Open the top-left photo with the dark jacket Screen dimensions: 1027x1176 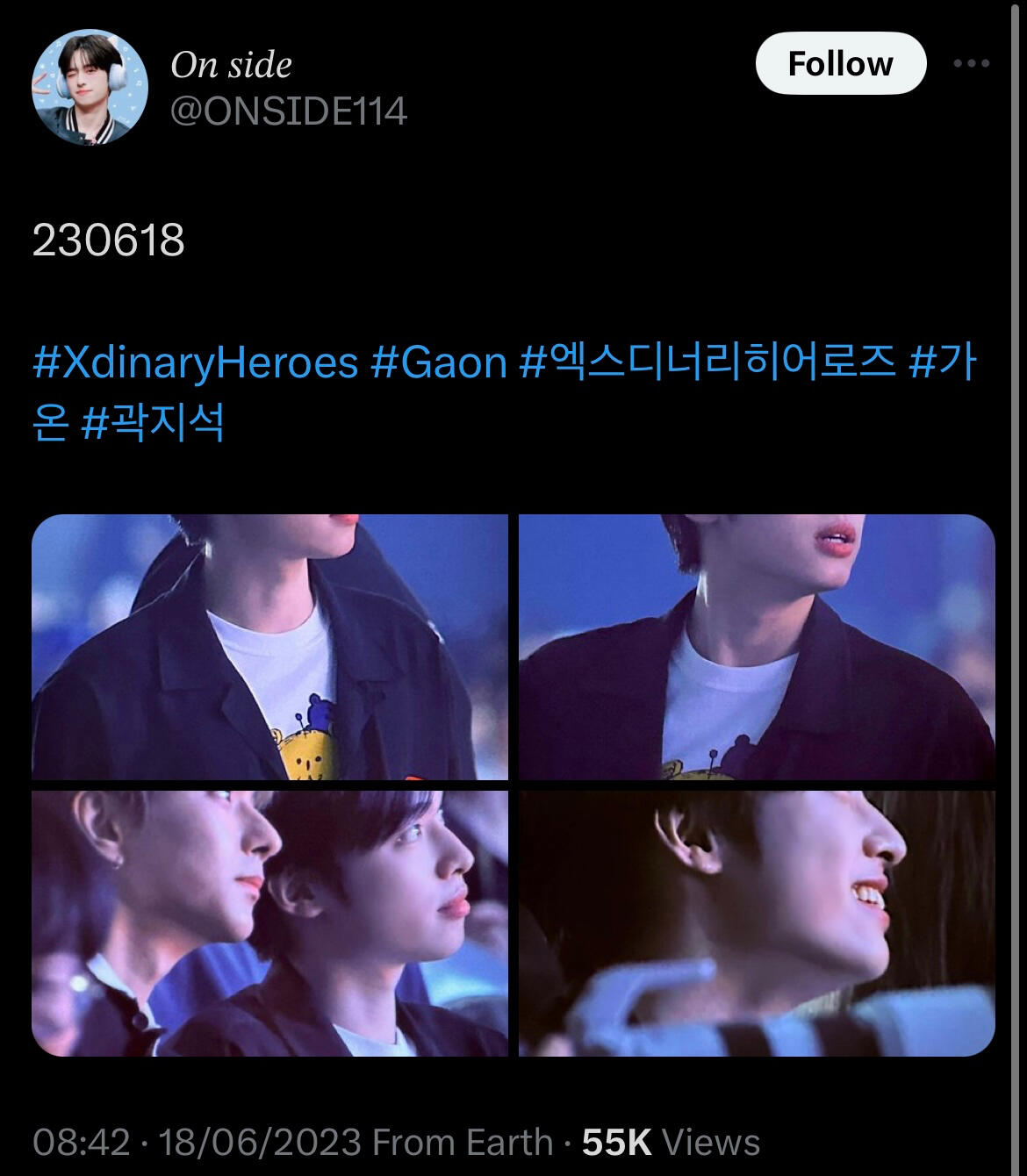click(269, 647)
